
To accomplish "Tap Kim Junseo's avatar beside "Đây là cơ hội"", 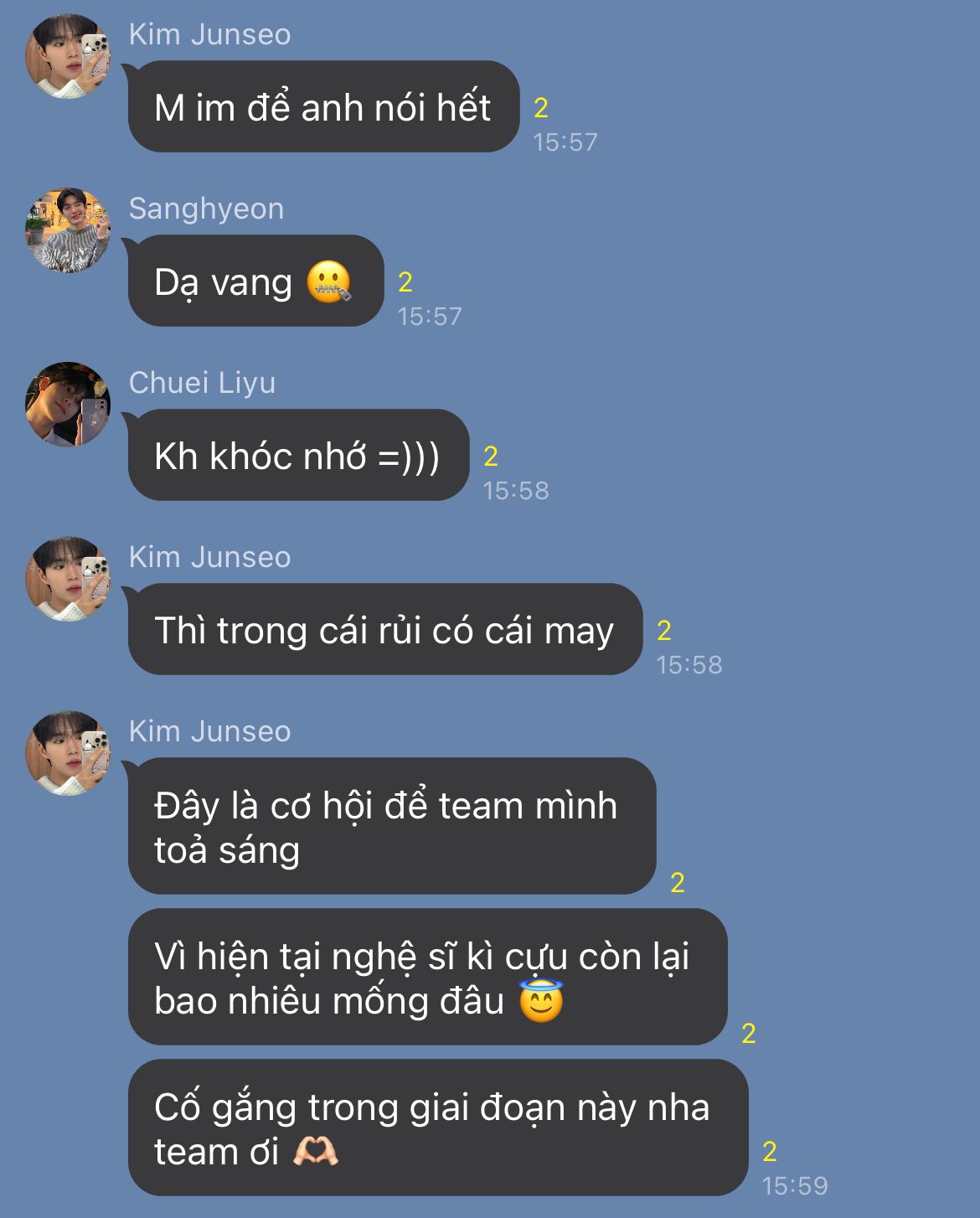I will click(68, 753).
